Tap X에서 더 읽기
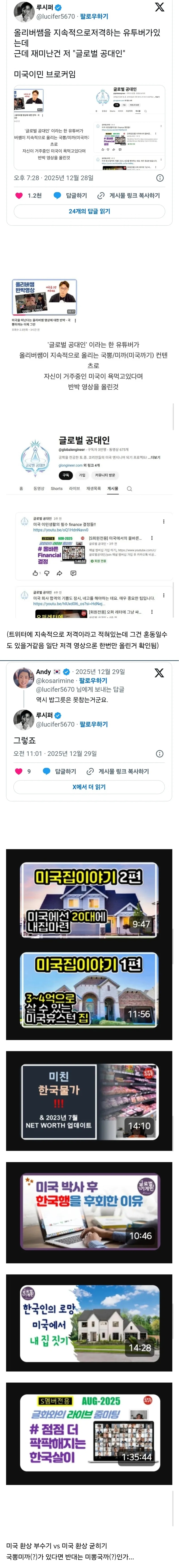 point(89,787)
